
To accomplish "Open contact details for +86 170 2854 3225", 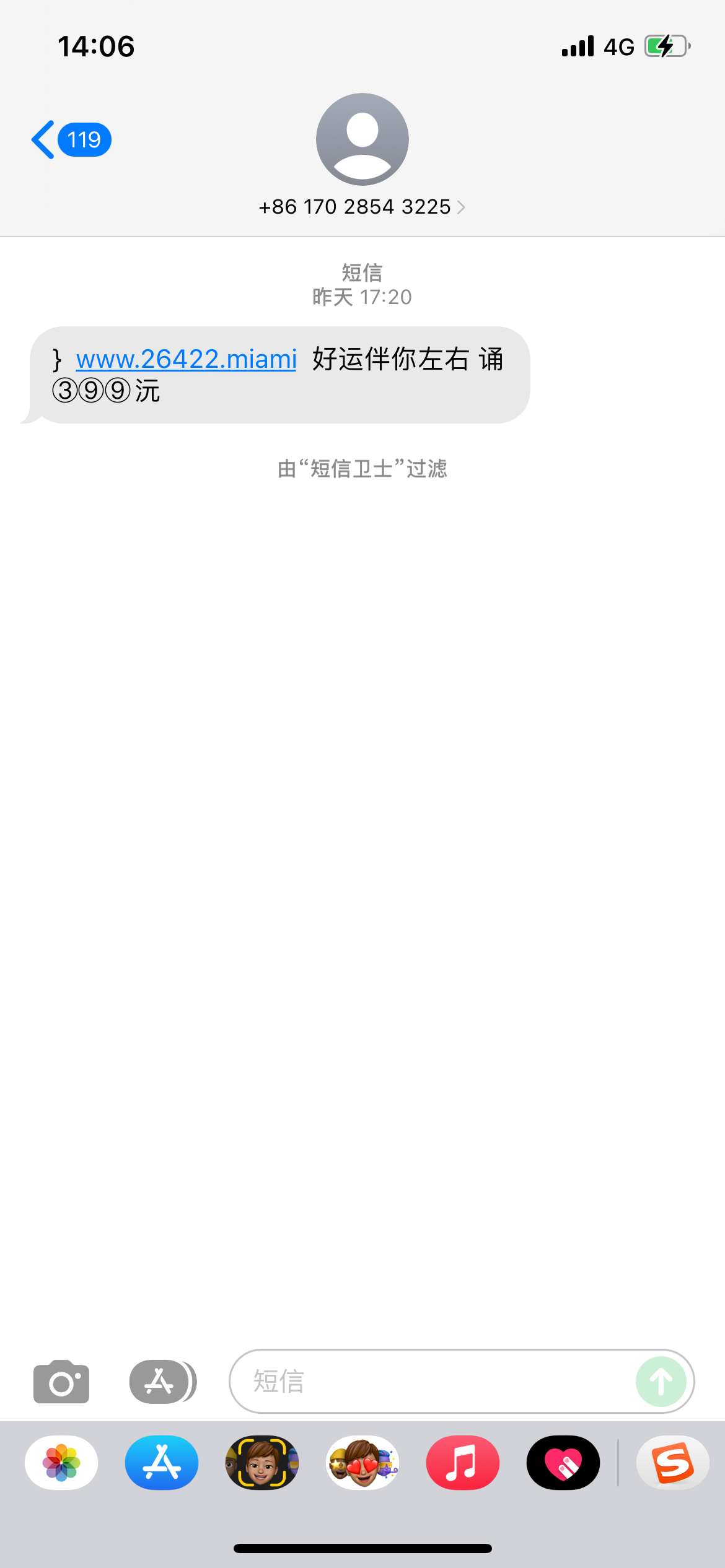I will 362,207.
